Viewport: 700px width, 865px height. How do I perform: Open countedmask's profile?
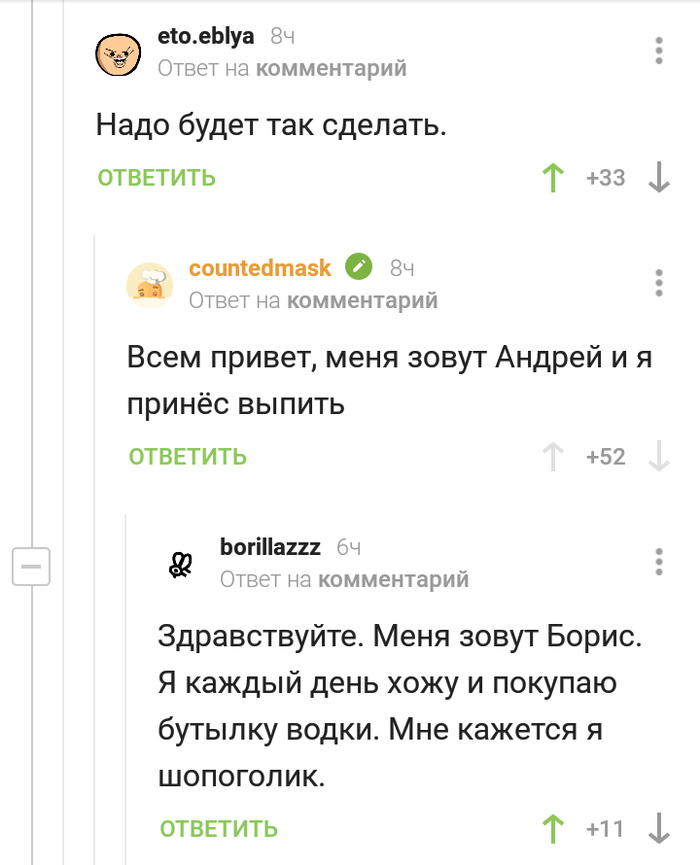pyautogui.click(x=260, y=268)
